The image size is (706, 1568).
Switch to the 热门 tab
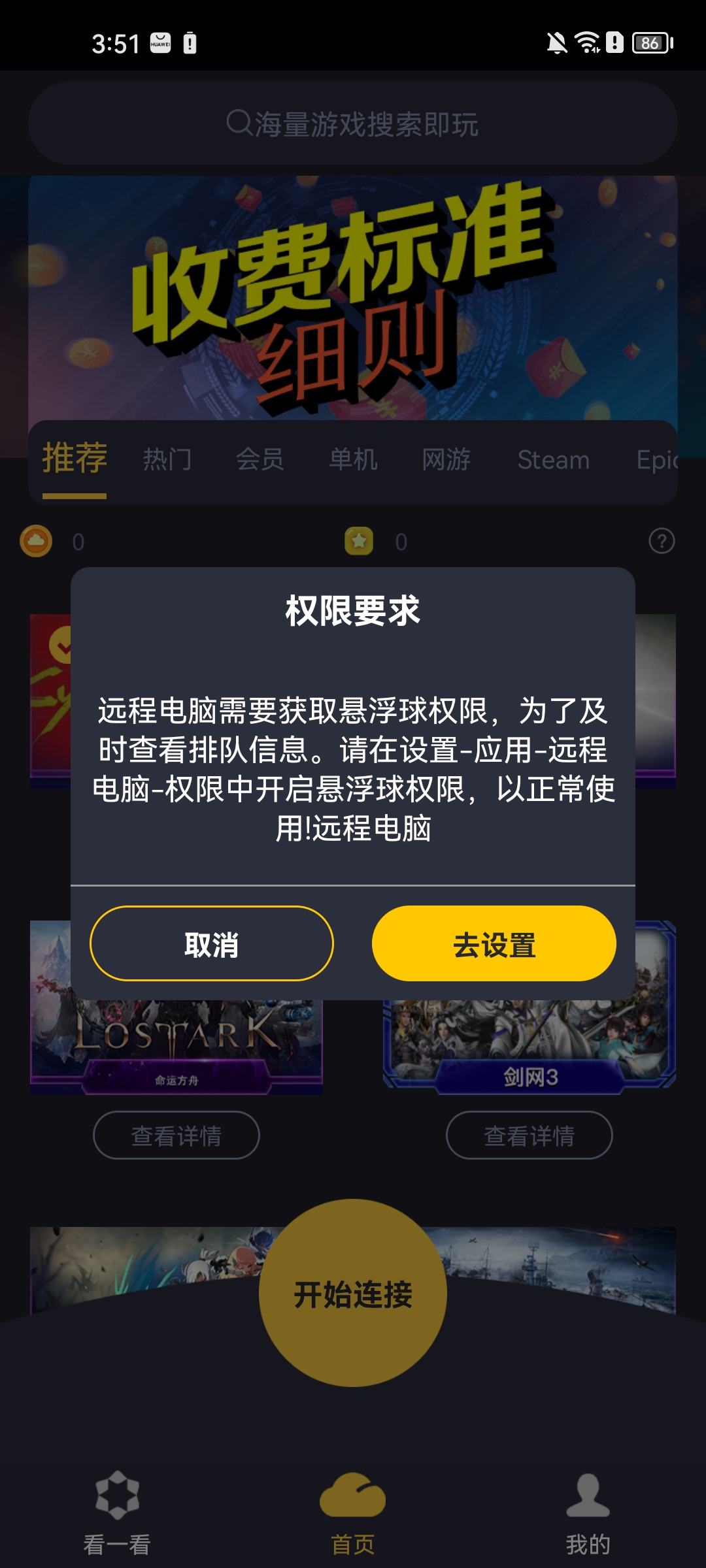pyautogui.click(x=167, y=460)
